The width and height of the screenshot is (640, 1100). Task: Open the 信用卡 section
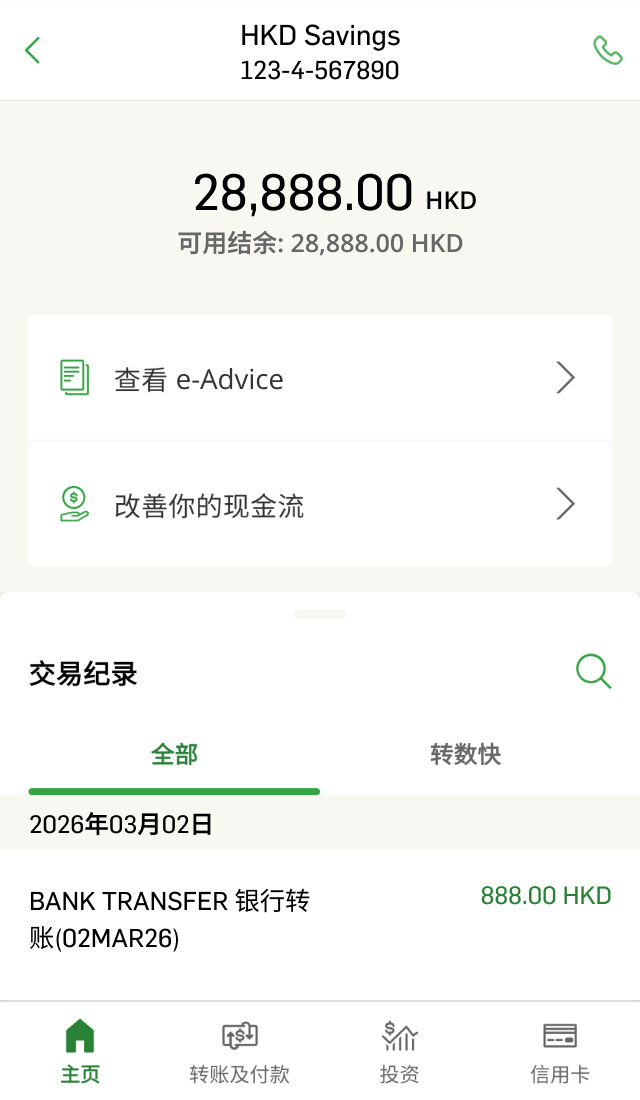coord(560,1052)
